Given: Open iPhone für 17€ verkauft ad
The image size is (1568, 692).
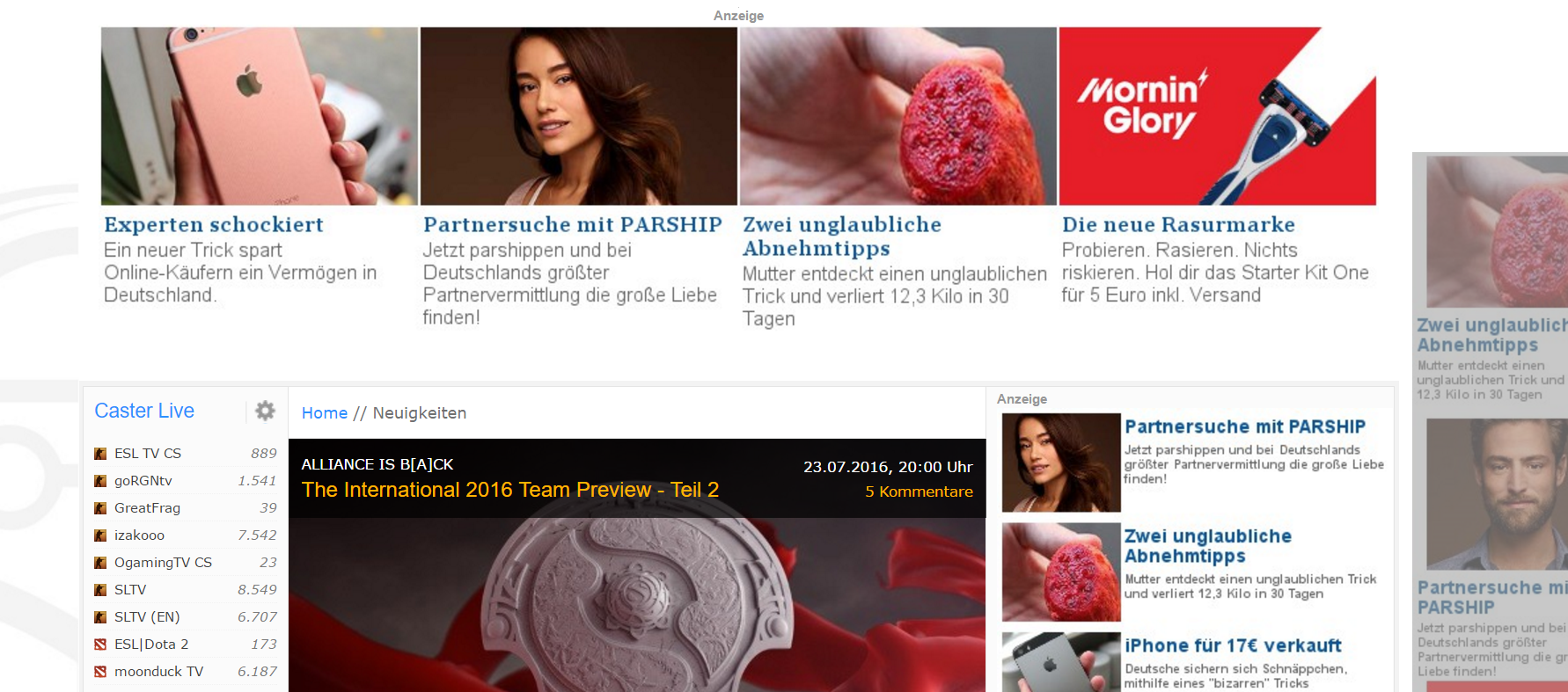Looking at the screenshot, I should [x=1232, y=646].
